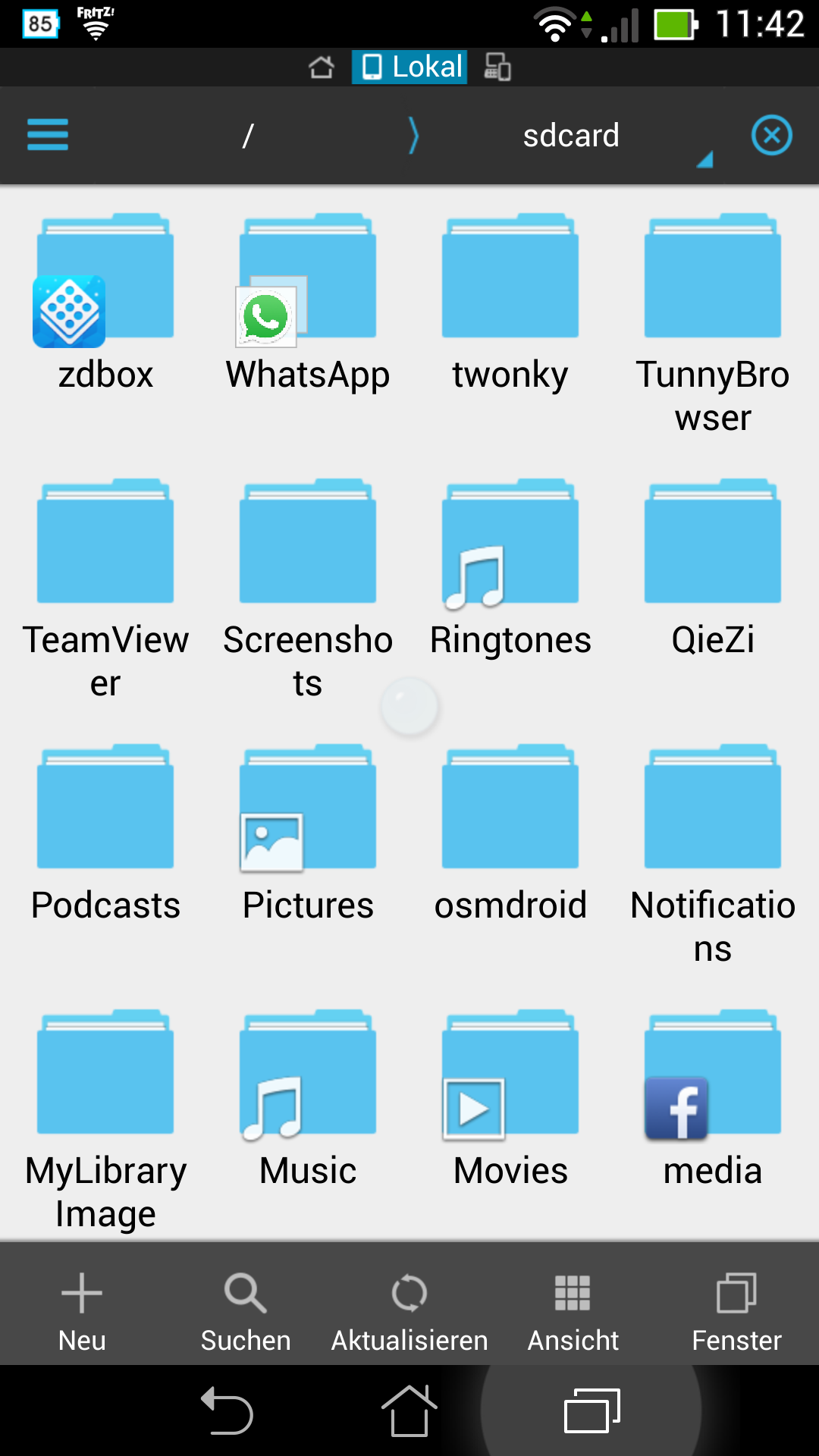Change the layout via Ansicht

(573, 1306)
